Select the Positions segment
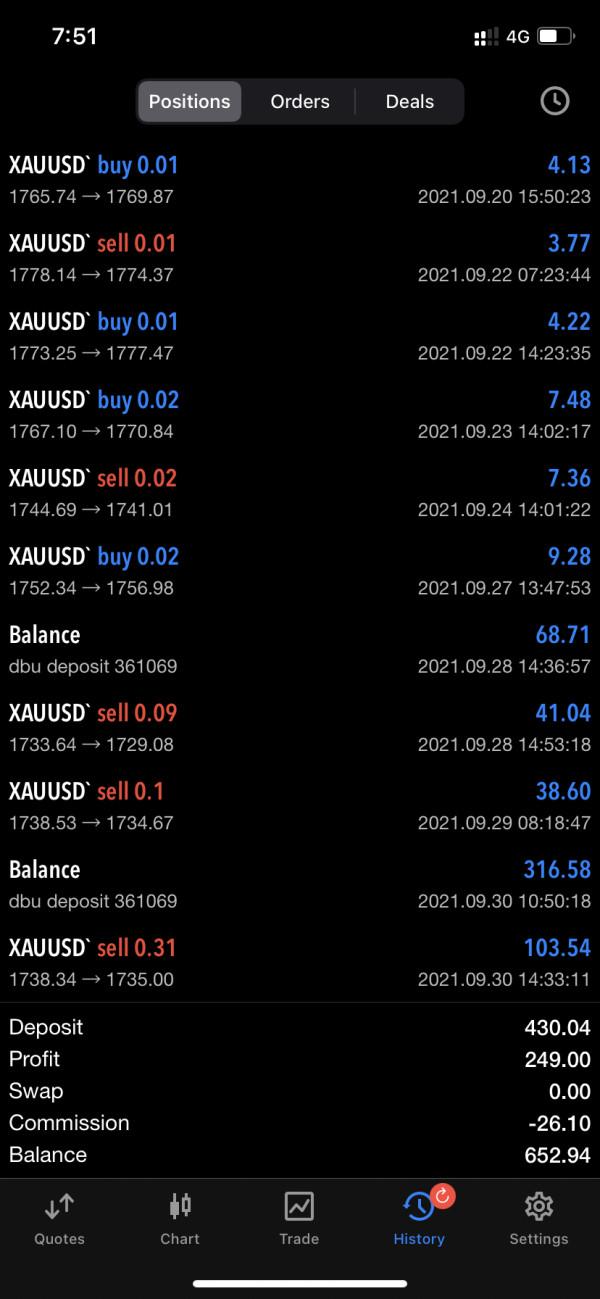 click(x=190, y=101)
